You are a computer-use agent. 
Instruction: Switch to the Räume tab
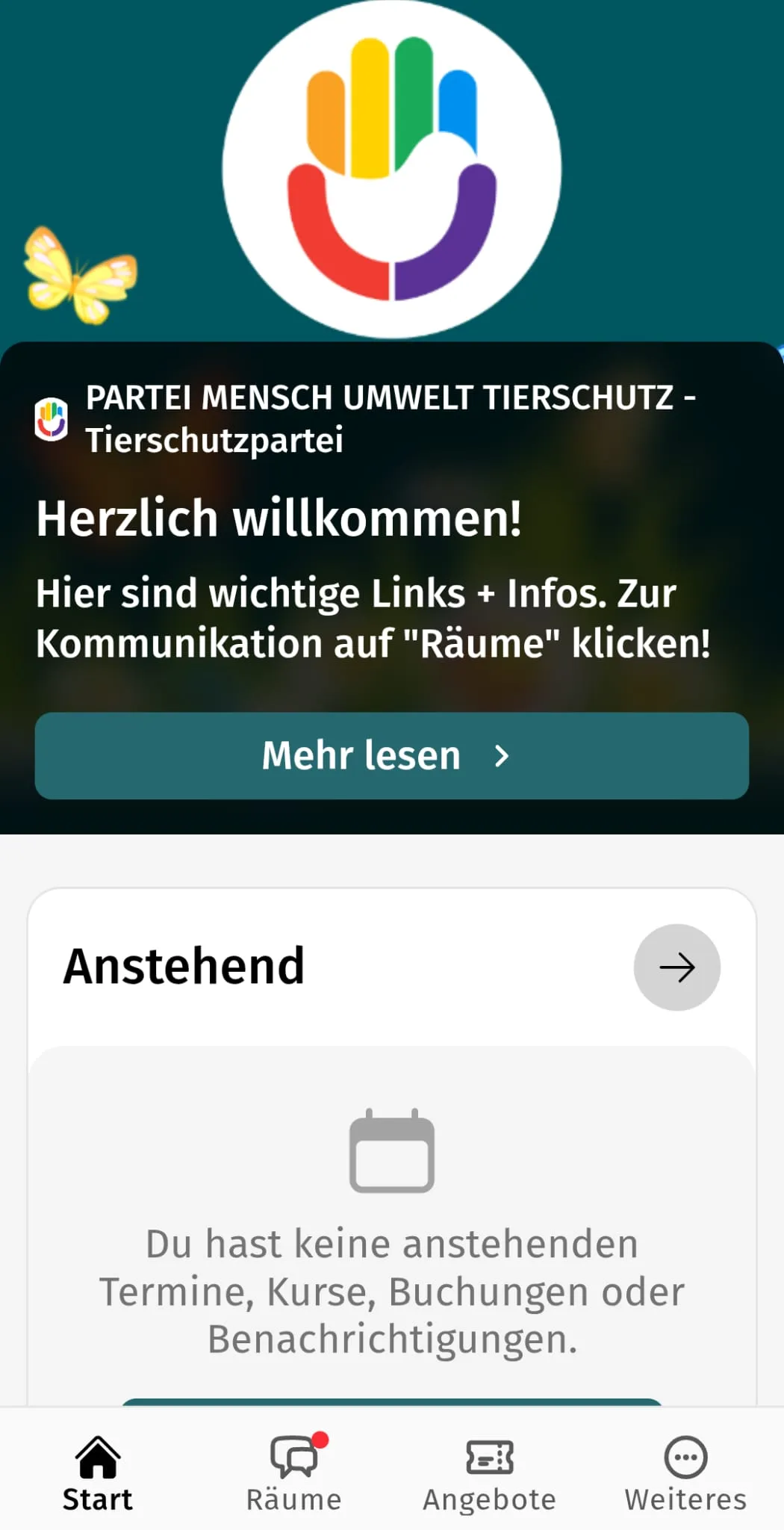pyautogui.click(x=294, y=1473)
